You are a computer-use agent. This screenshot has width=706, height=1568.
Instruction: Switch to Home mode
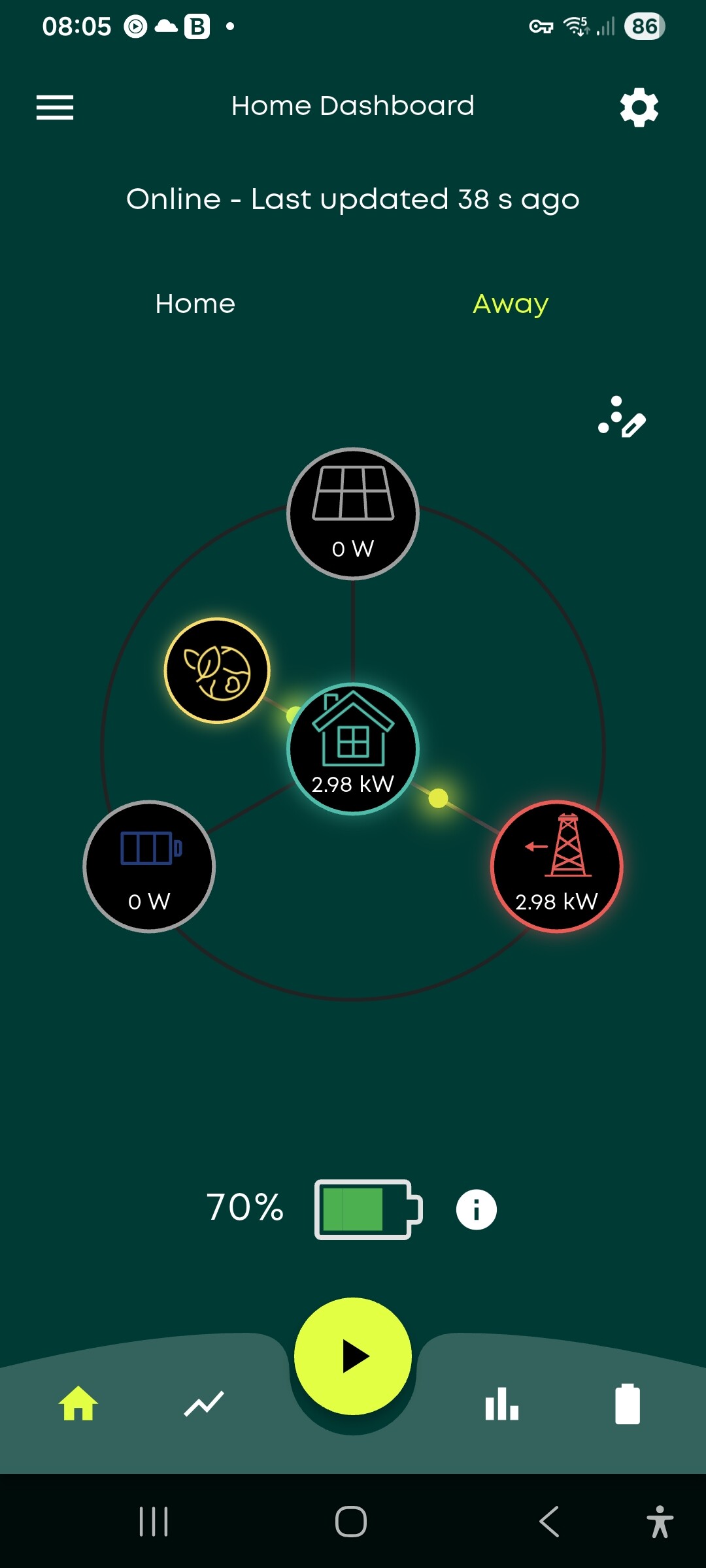click(x=195, y=304)
